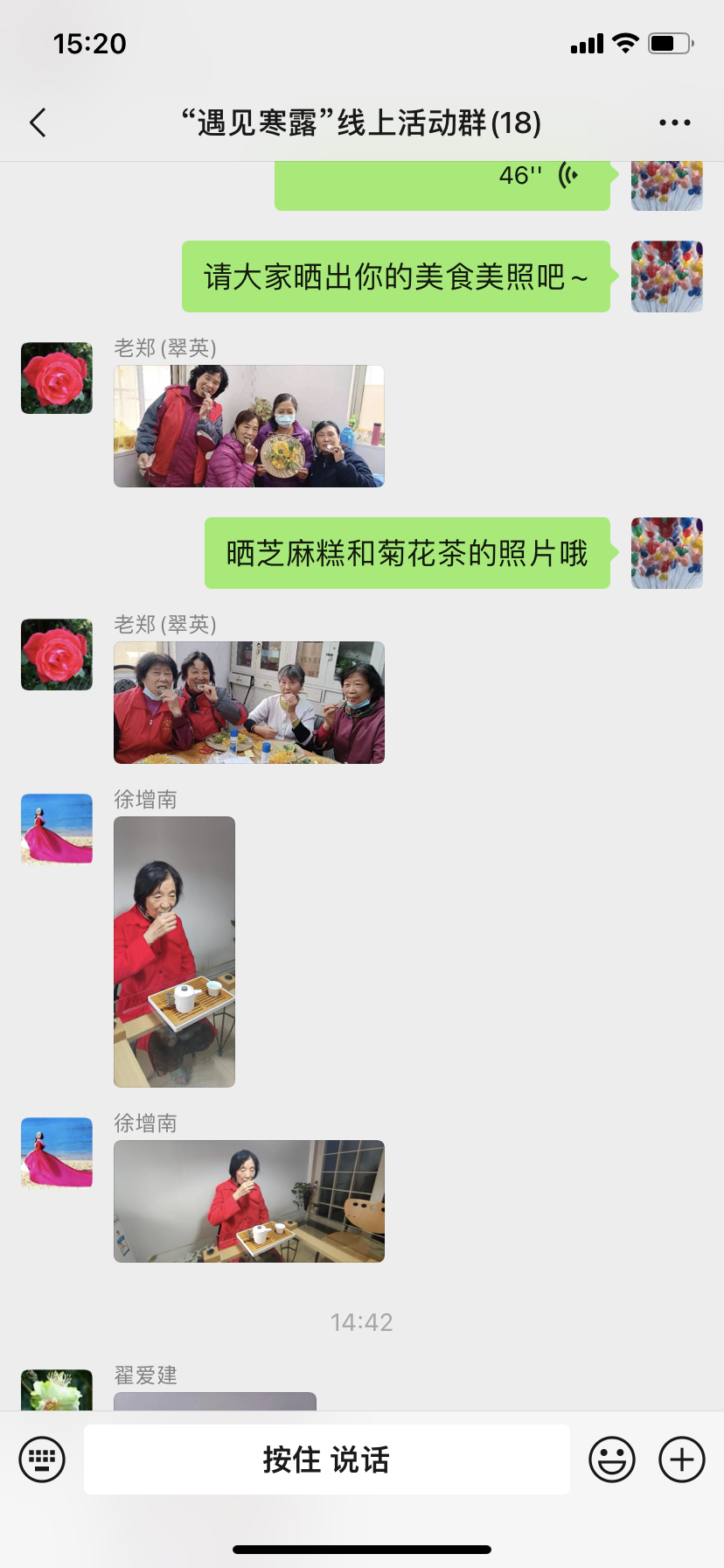Open 翟爱建's partially visible image

pos(214,1401)
